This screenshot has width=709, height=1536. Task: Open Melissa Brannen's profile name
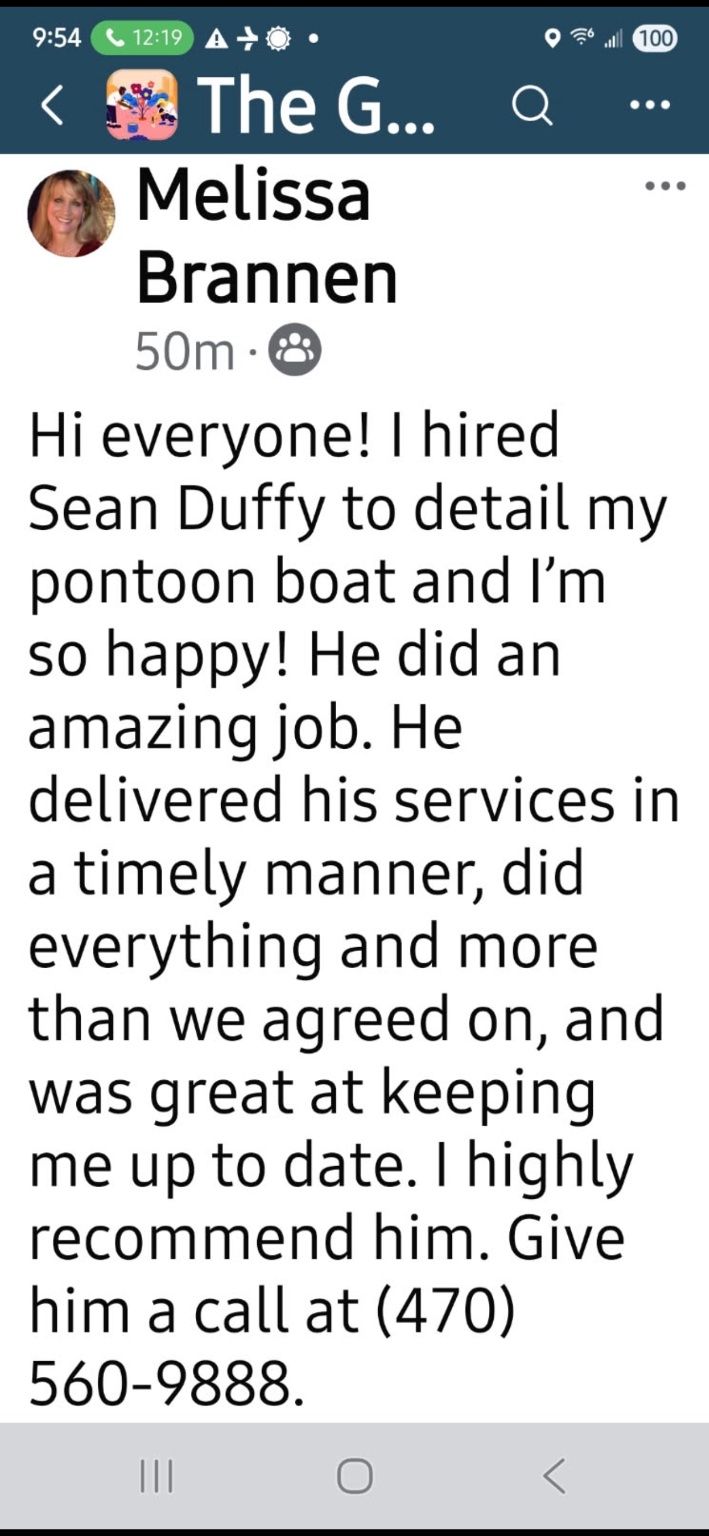point(267,237)
